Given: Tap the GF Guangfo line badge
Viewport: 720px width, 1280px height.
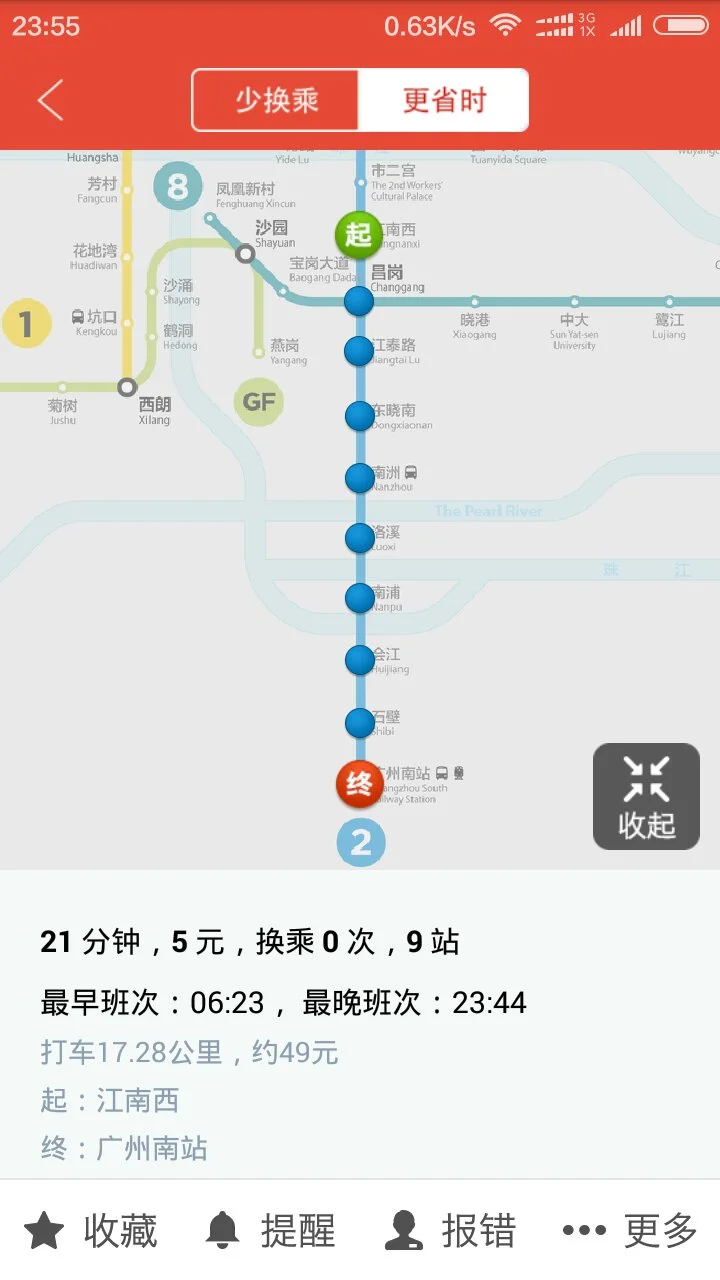Looking at the screenshot, I should click(259, 401).
